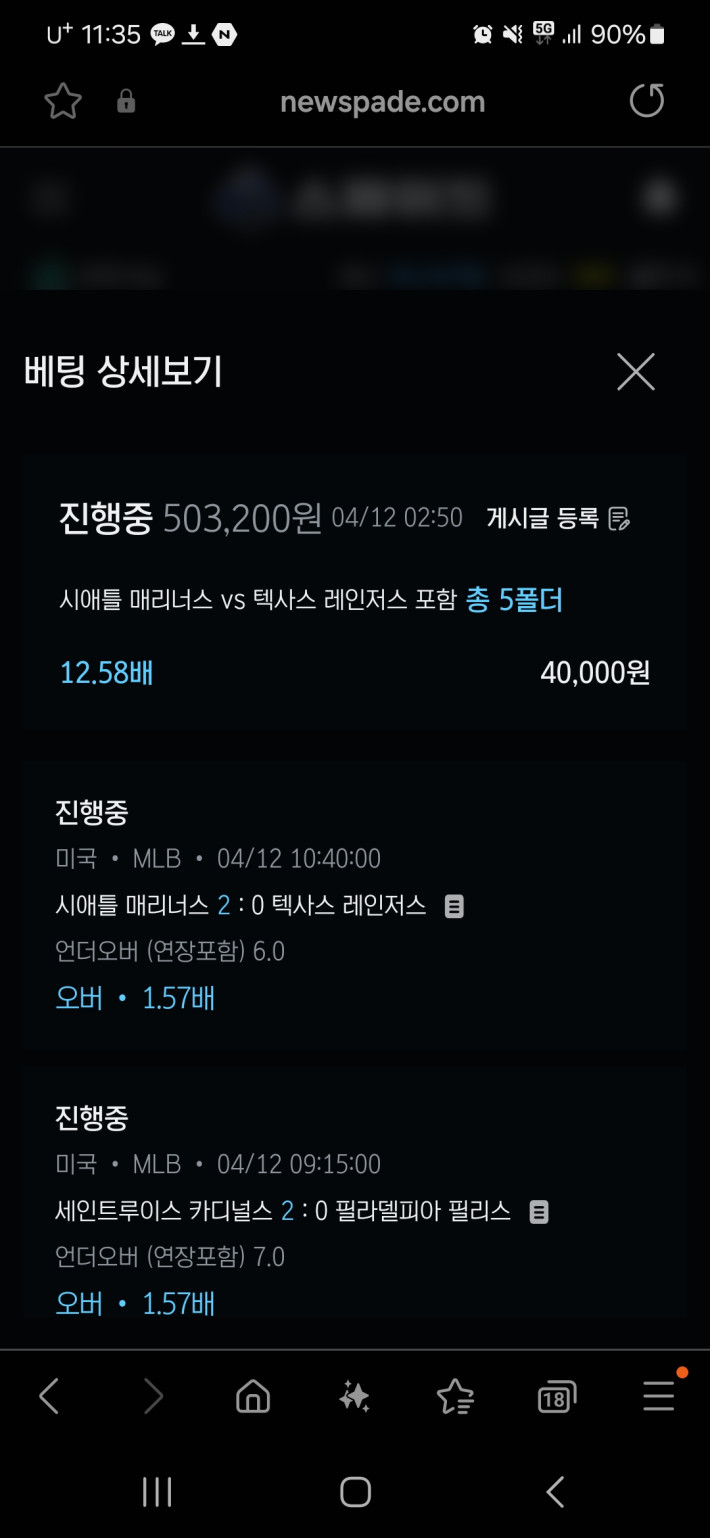710x1538 pixels.
Task: Open the browser hamburger menu
Action: pyautogui.click(x=659, y=1396)
